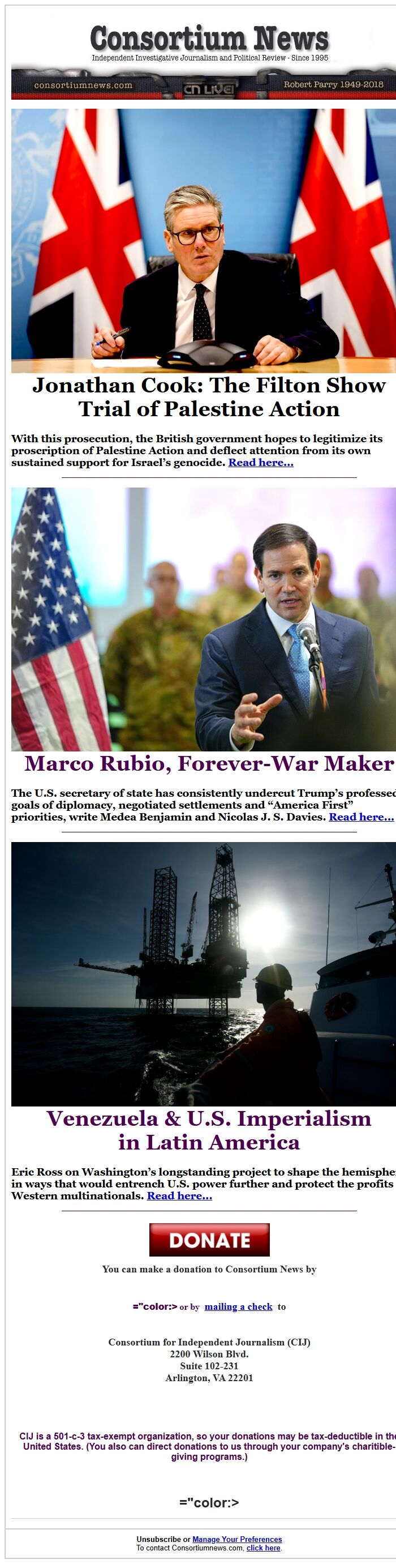
Task: Open Read here link for Palestine Action article
Action: 260,463
